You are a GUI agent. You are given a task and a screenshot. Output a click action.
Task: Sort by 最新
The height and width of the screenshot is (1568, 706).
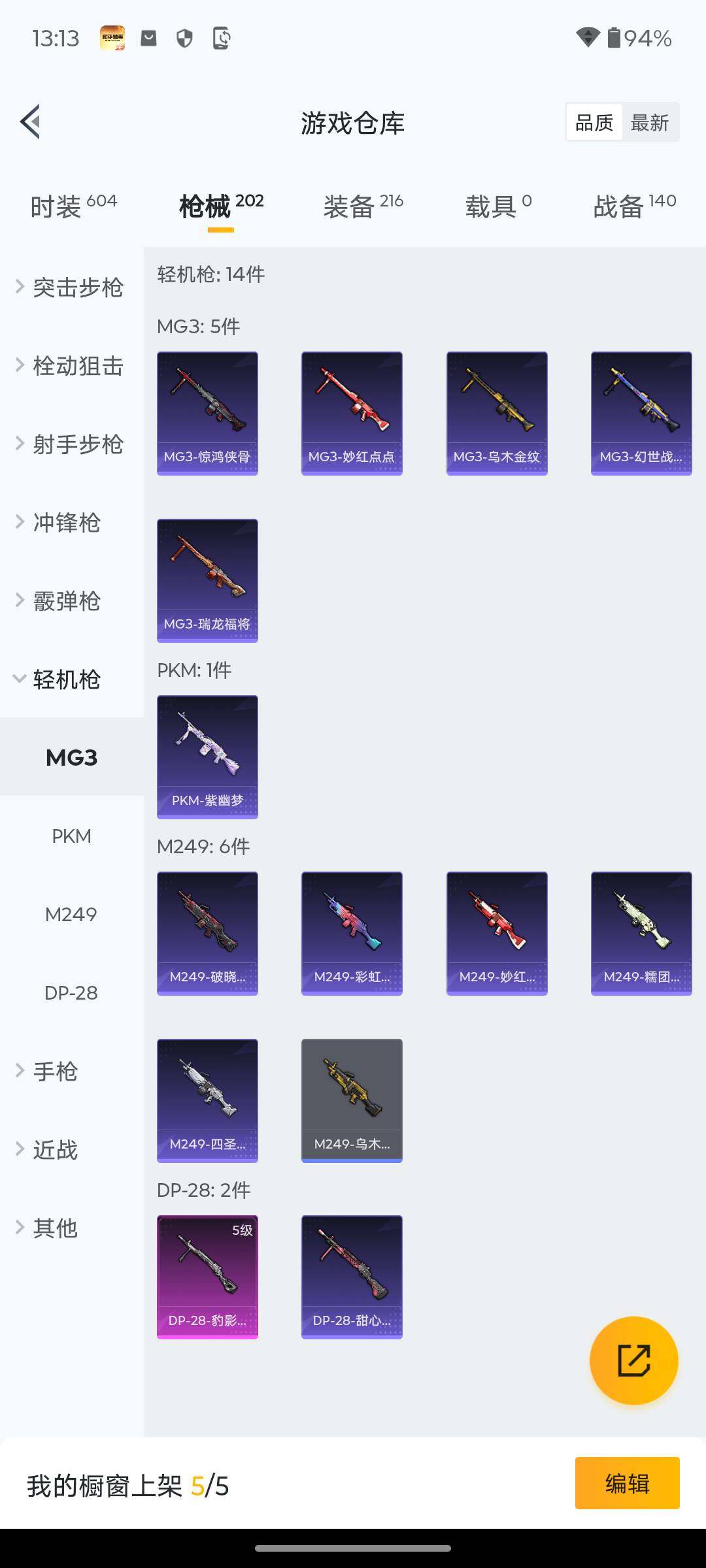(x=649, y=122)
